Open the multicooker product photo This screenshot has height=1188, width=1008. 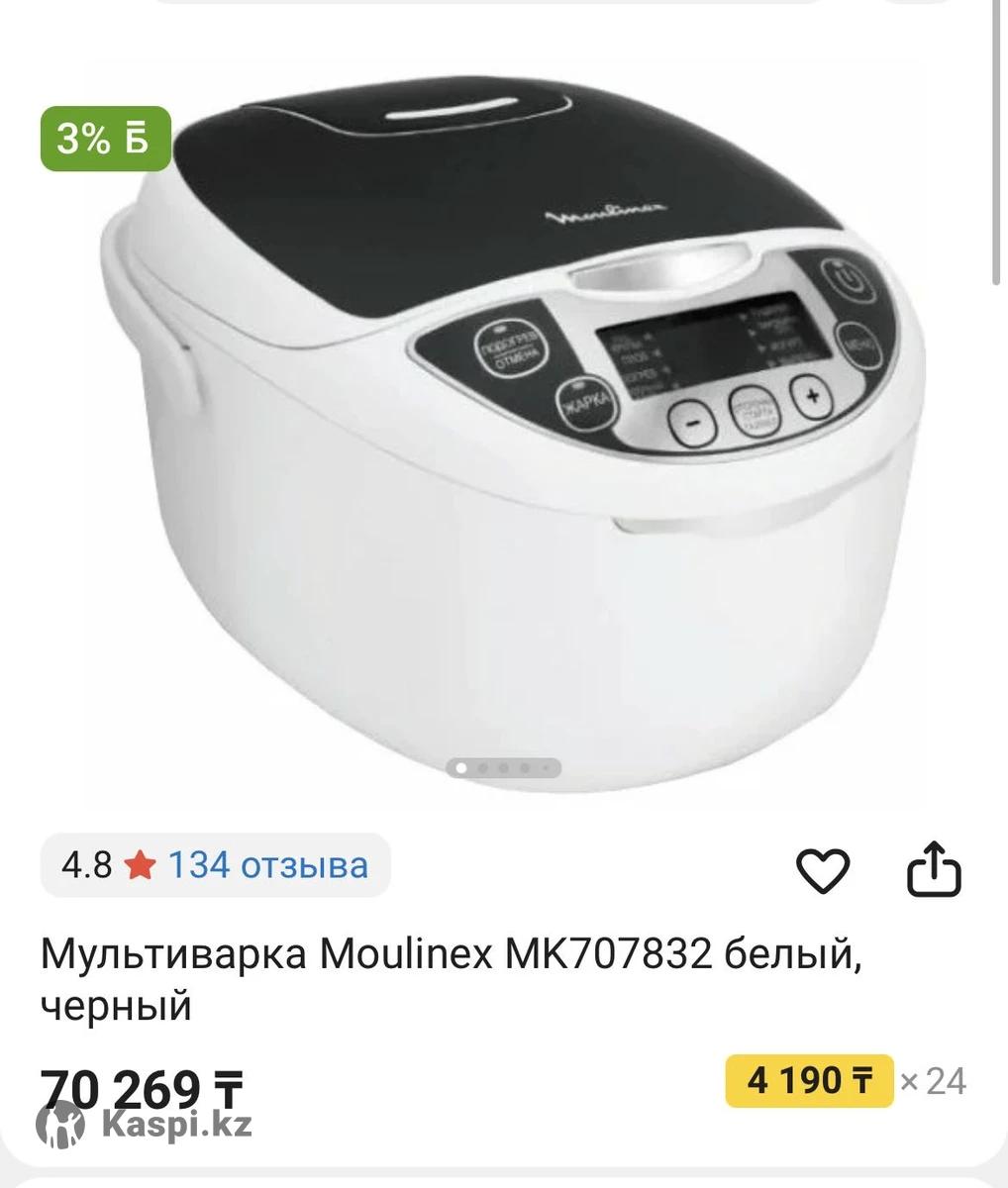click(505, 416)
